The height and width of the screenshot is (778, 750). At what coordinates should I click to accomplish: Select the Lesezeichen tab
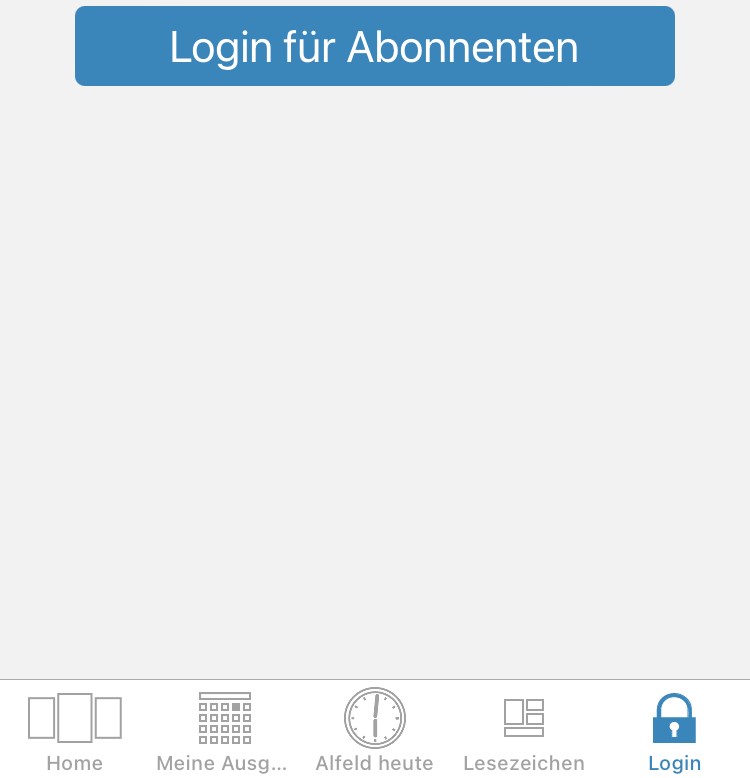click(x=524, y=730)
